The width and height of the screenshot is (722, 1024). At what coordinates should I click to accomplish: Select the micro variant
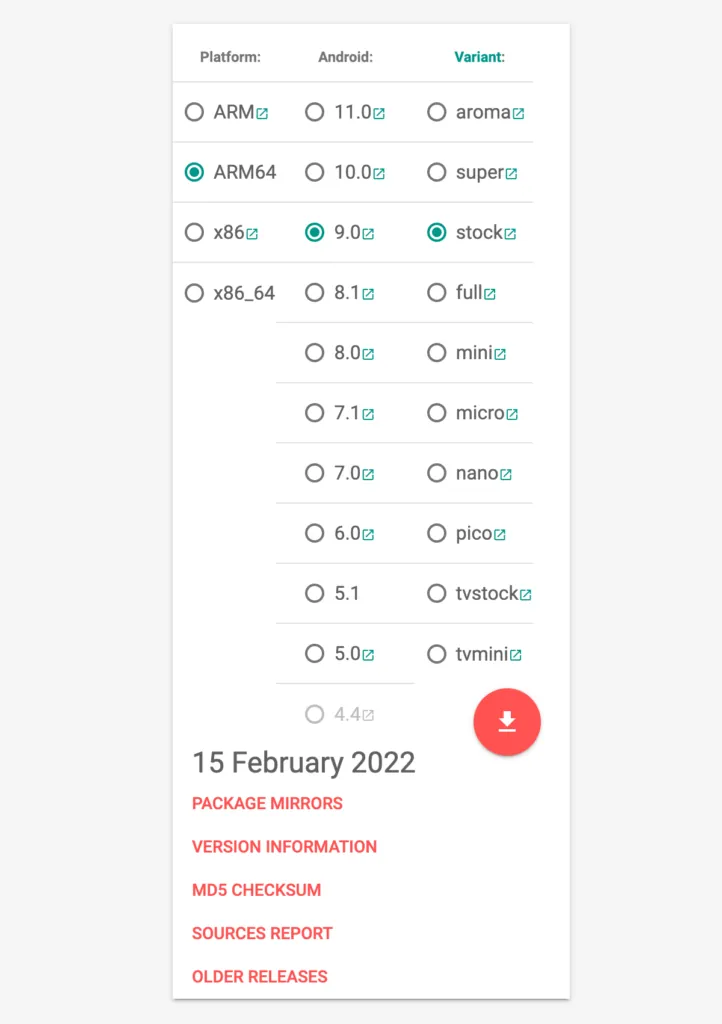coord(436,413)
